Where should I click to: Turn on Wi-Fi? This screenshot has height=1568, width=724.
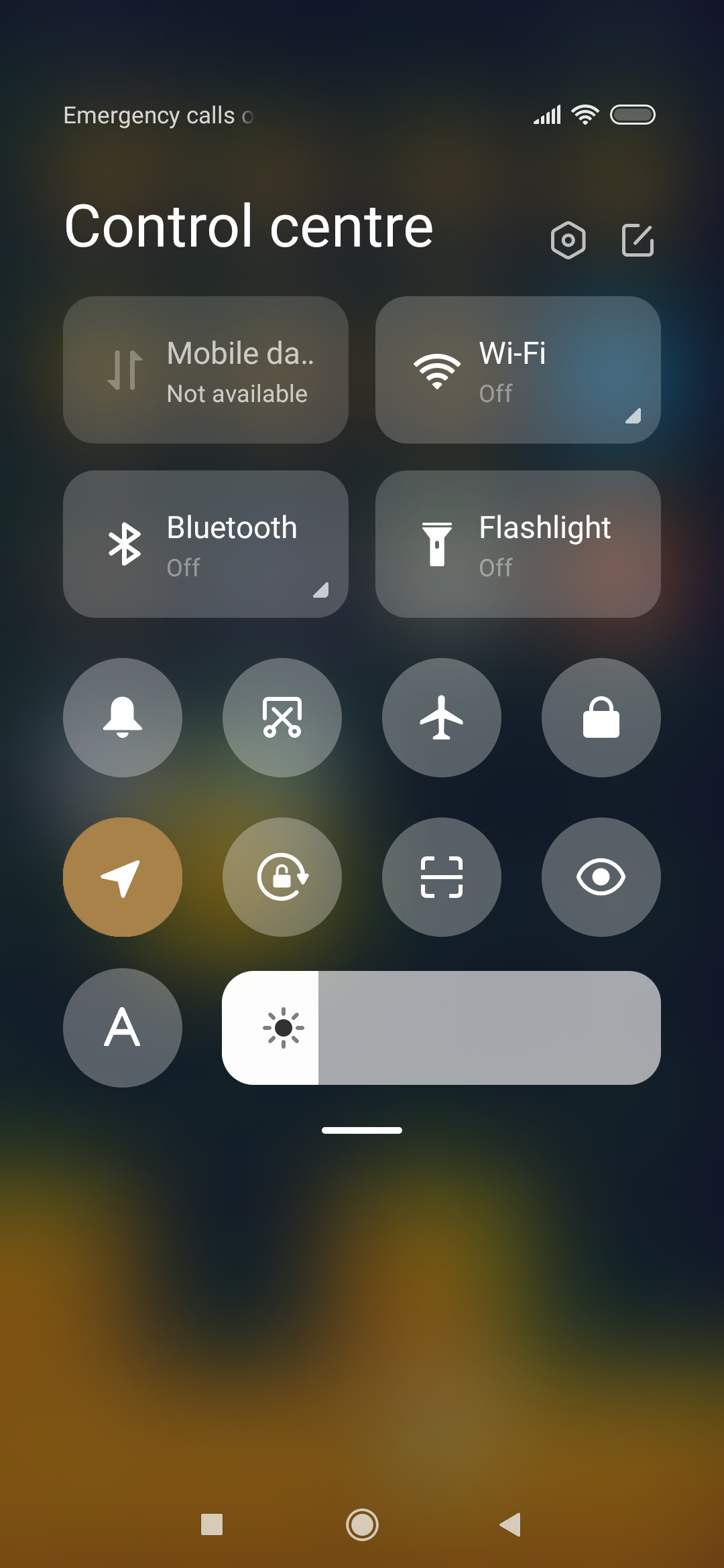pyautogui.click(x=518, y=370)
